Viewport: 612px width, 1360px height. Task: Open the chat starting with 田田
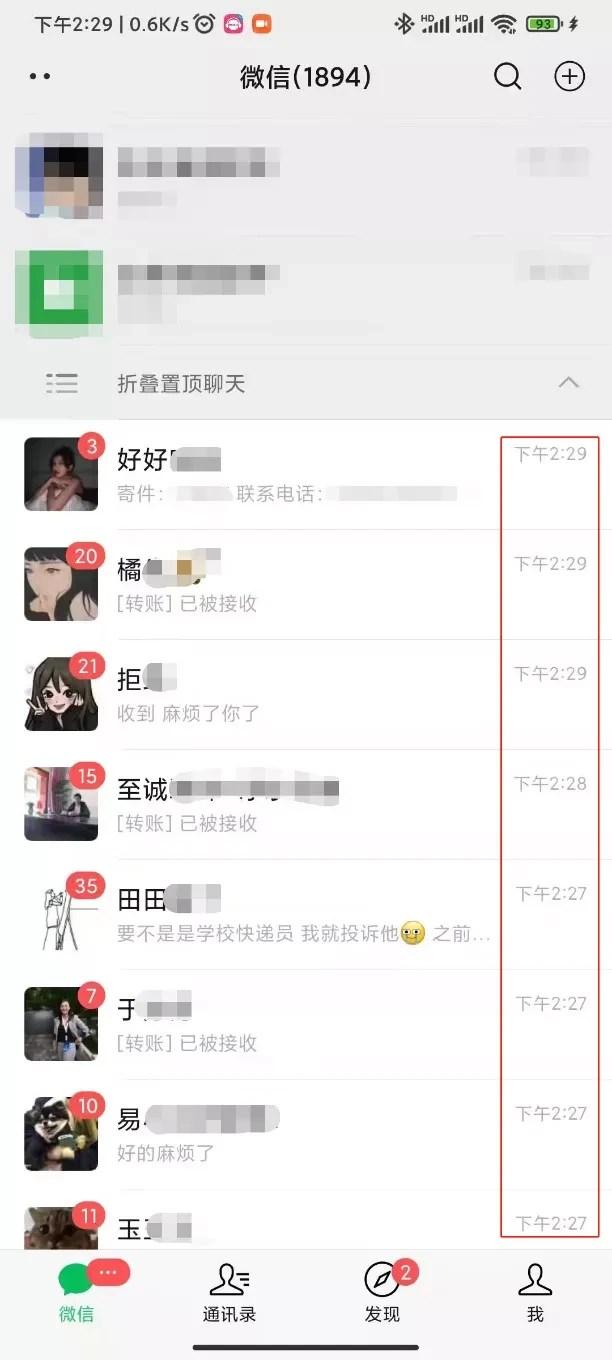[306, 914]
